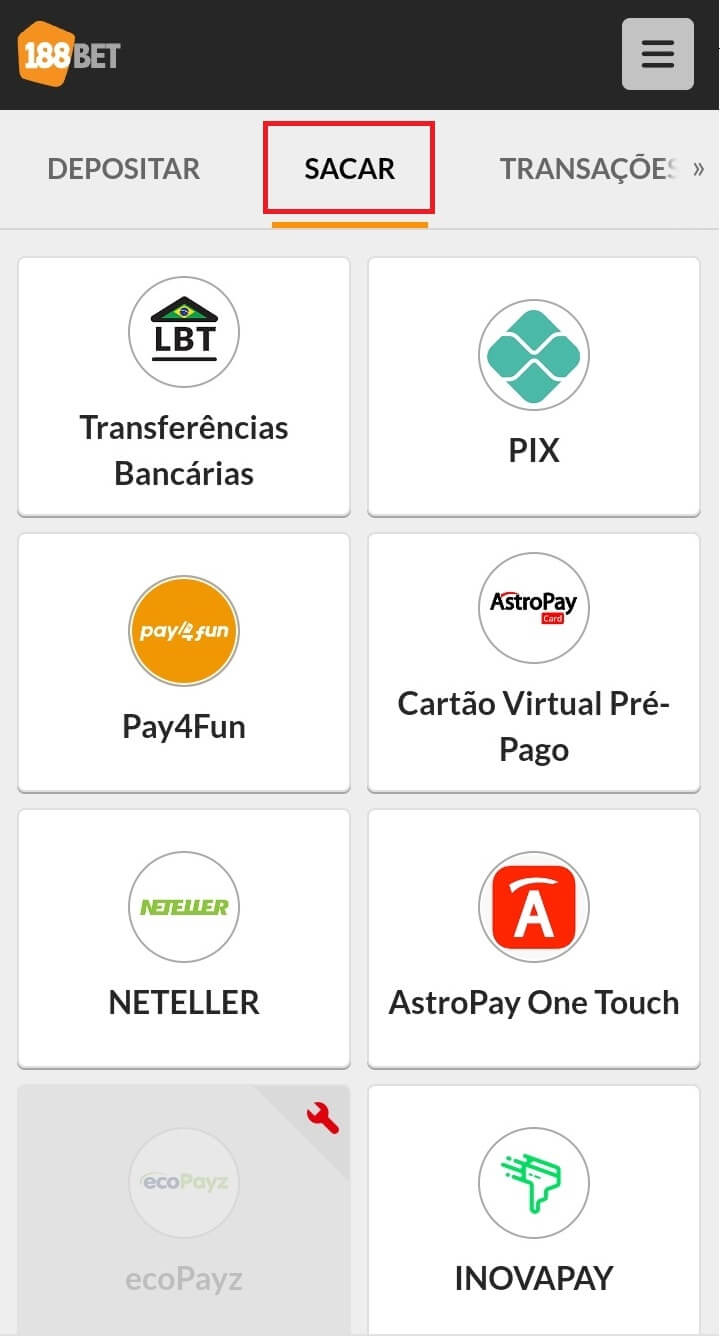Screen dimensions: 720x1337
Task: Show more tabs with the arrow
Action: pyautogui.click(x=699, y=169)
